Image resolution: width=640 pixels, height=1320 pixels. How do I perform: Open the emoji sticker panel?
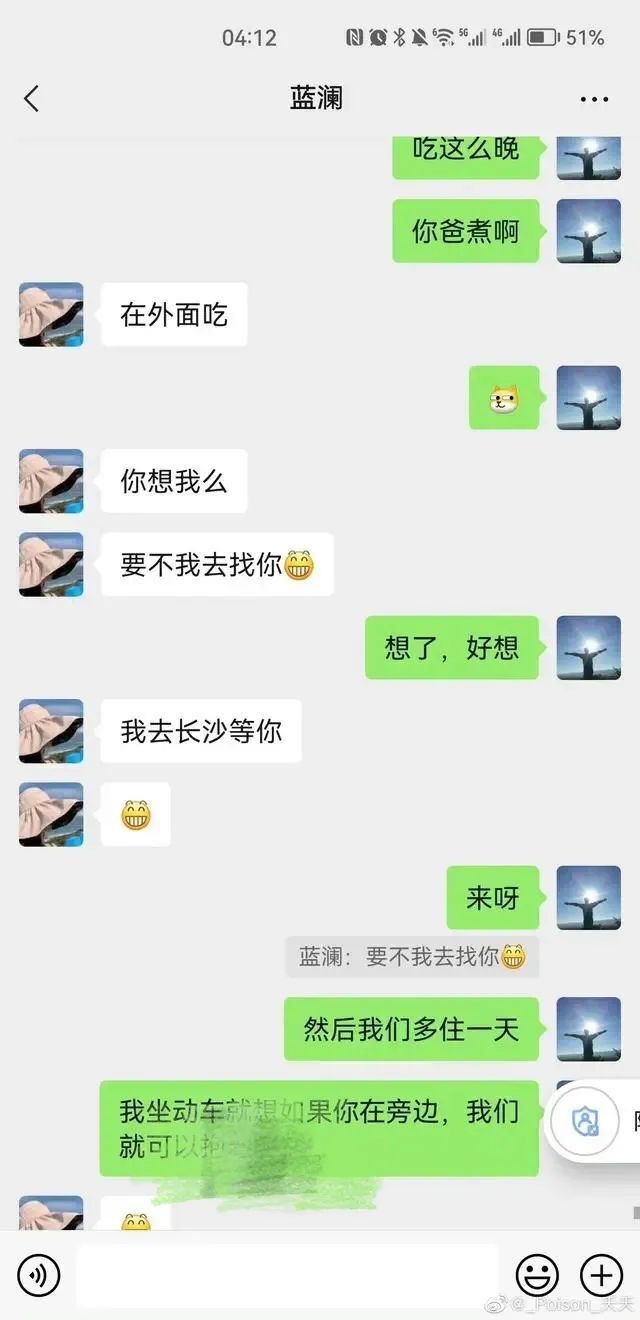(x=537, y=1275)
